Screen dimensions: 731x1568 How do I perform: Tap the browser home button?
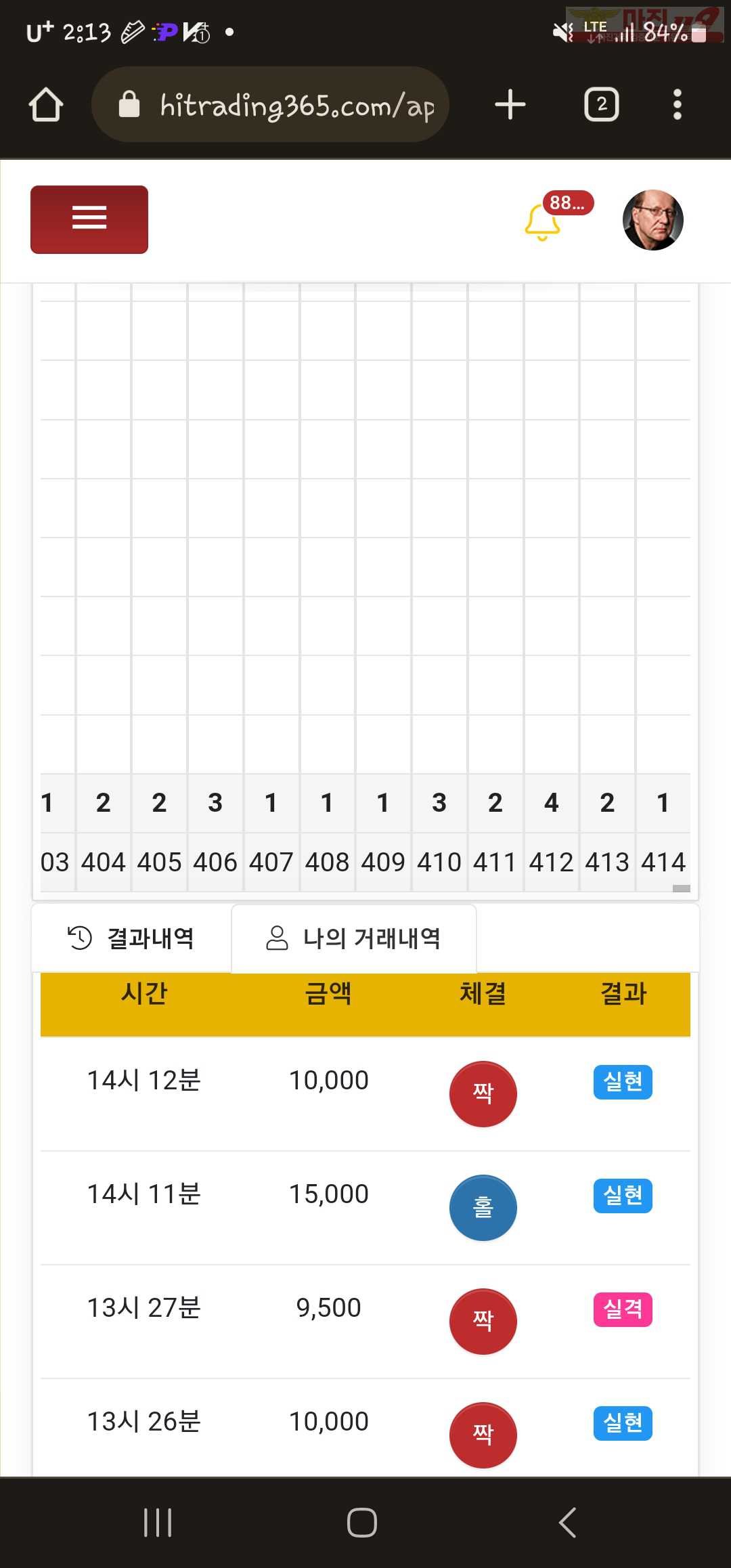click(46, 105)
